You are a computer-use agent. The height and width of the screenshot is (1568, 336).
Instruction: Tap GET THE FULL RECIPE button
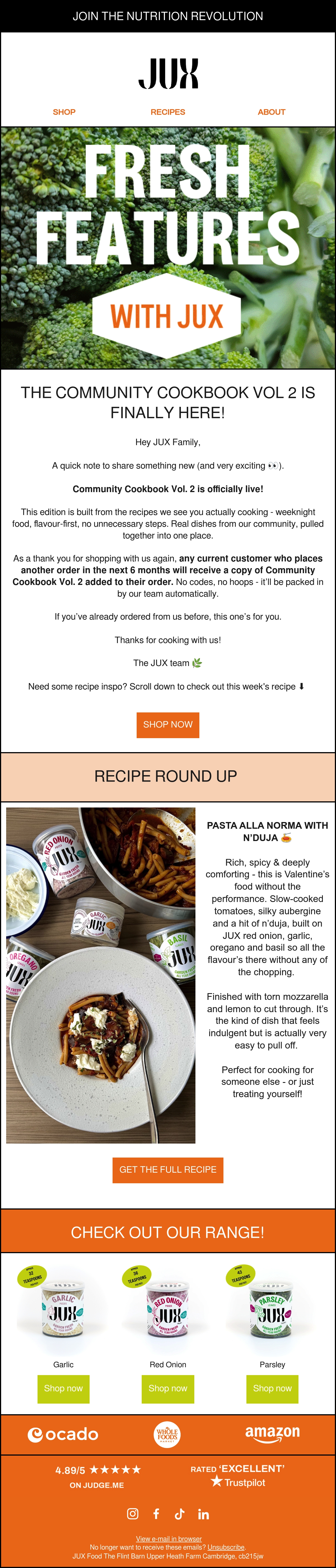(x=168, y=1169)
